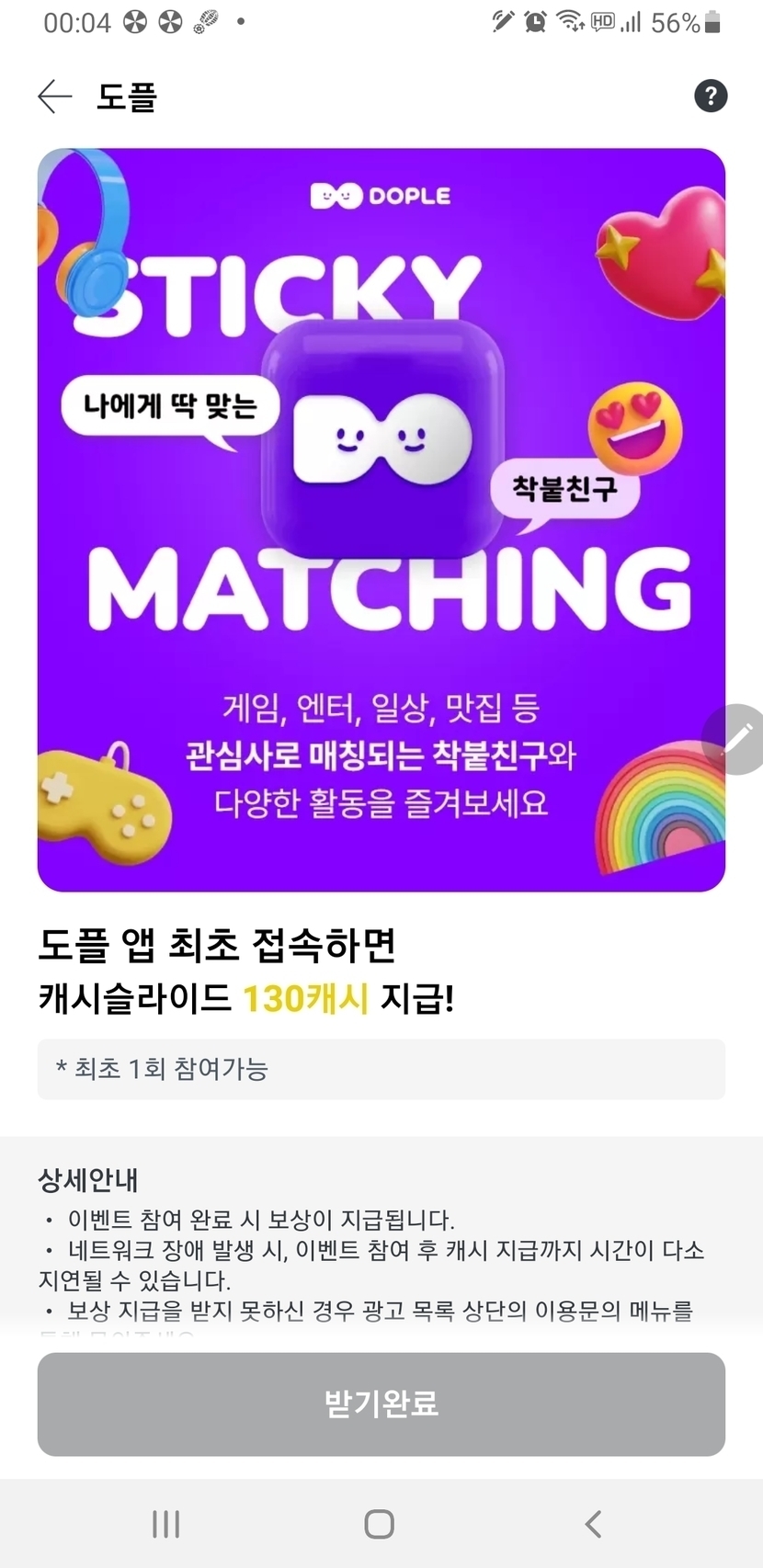The image size is (763, 1568).
Task: Go to the home screen
Action: click(380, 1524)
